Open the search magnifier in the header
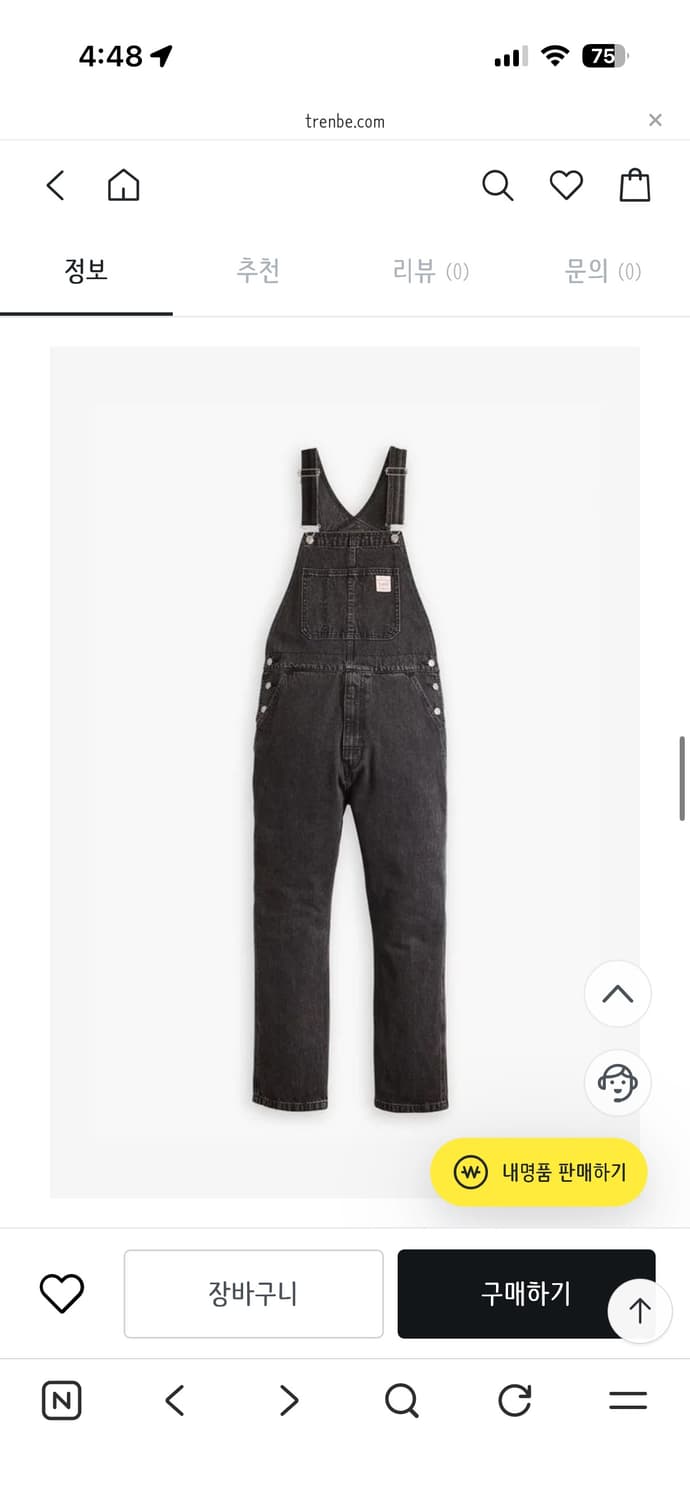 click(x=497, y=185)
